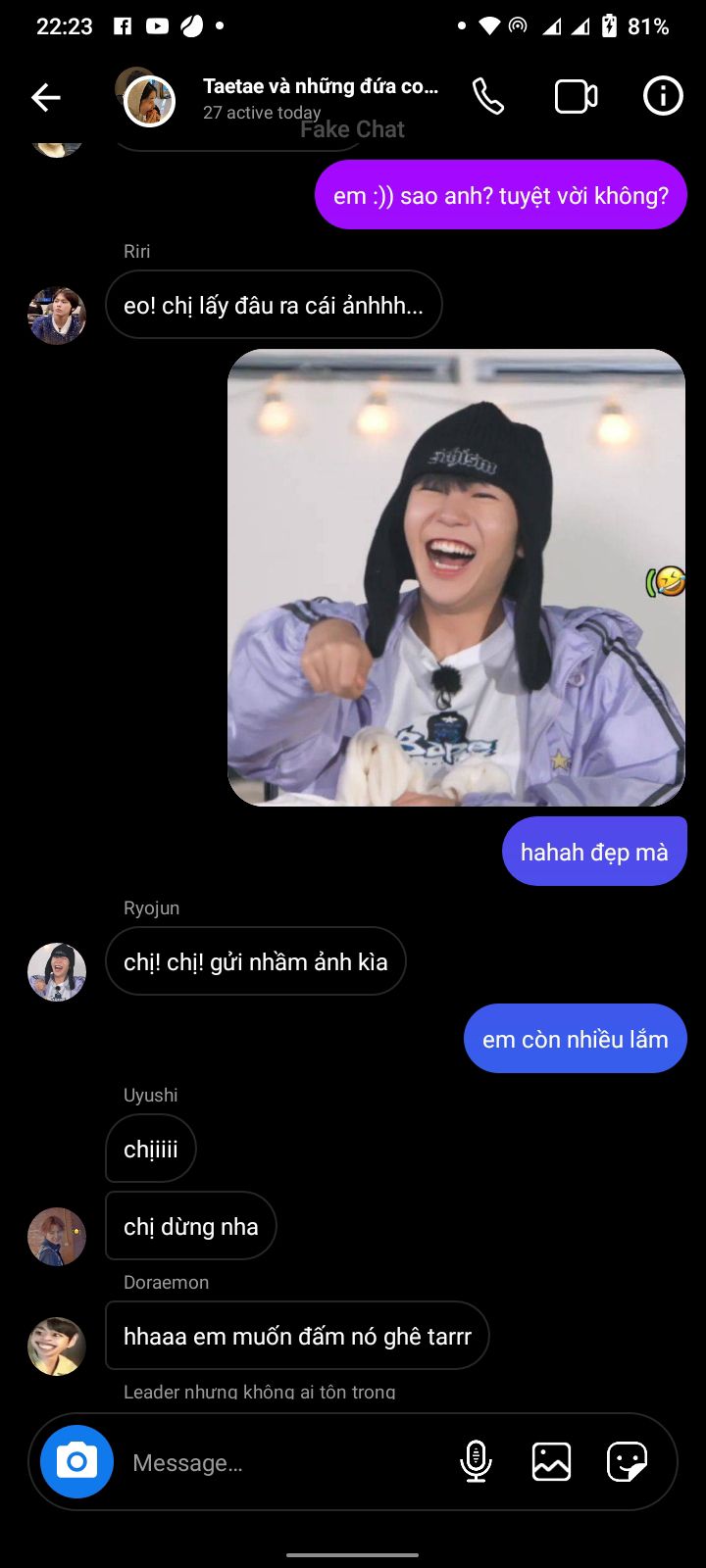Viewport: 706px width, 1568px height.
Task: Go back from the group chat
Action: click(46, 97)
